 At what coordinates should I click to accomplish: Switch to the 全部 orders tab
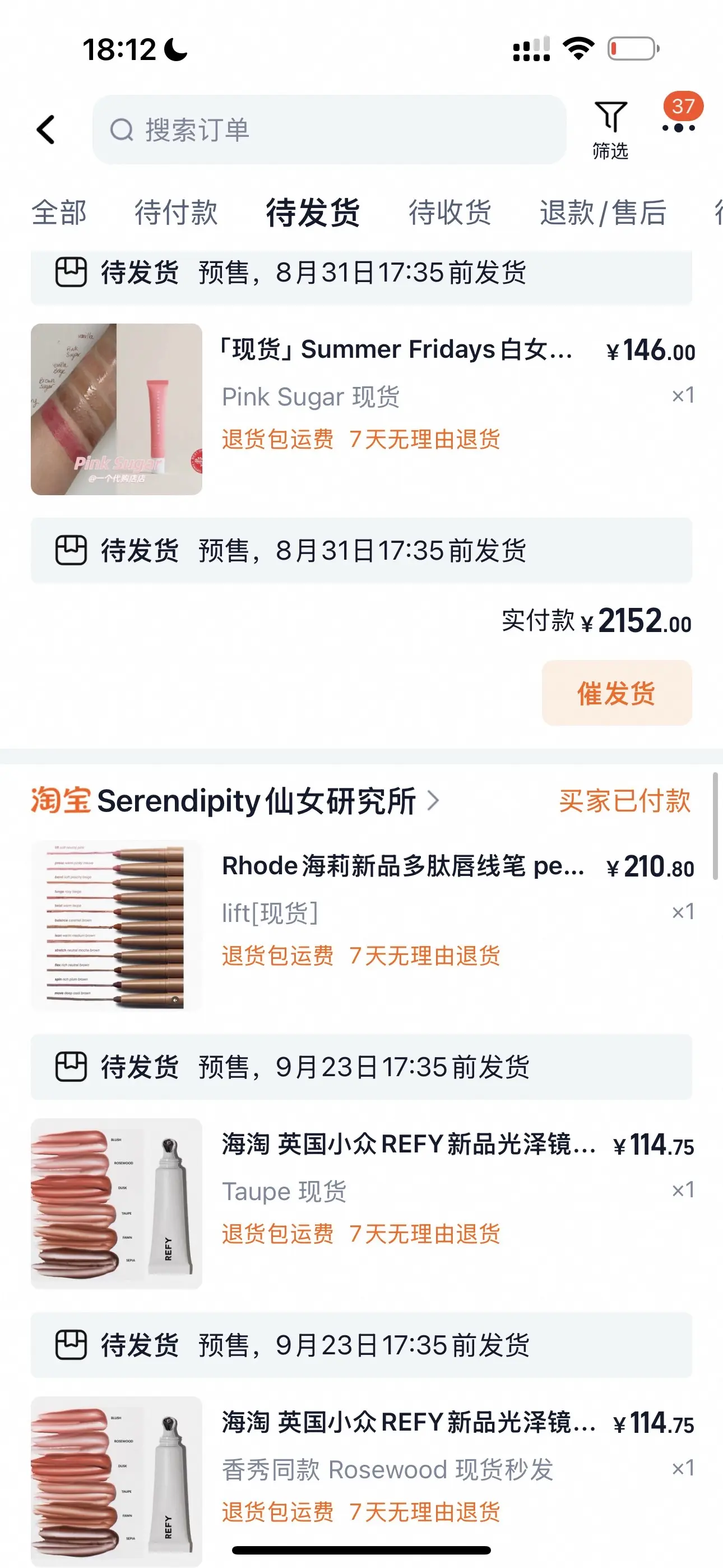pos(59,213)
